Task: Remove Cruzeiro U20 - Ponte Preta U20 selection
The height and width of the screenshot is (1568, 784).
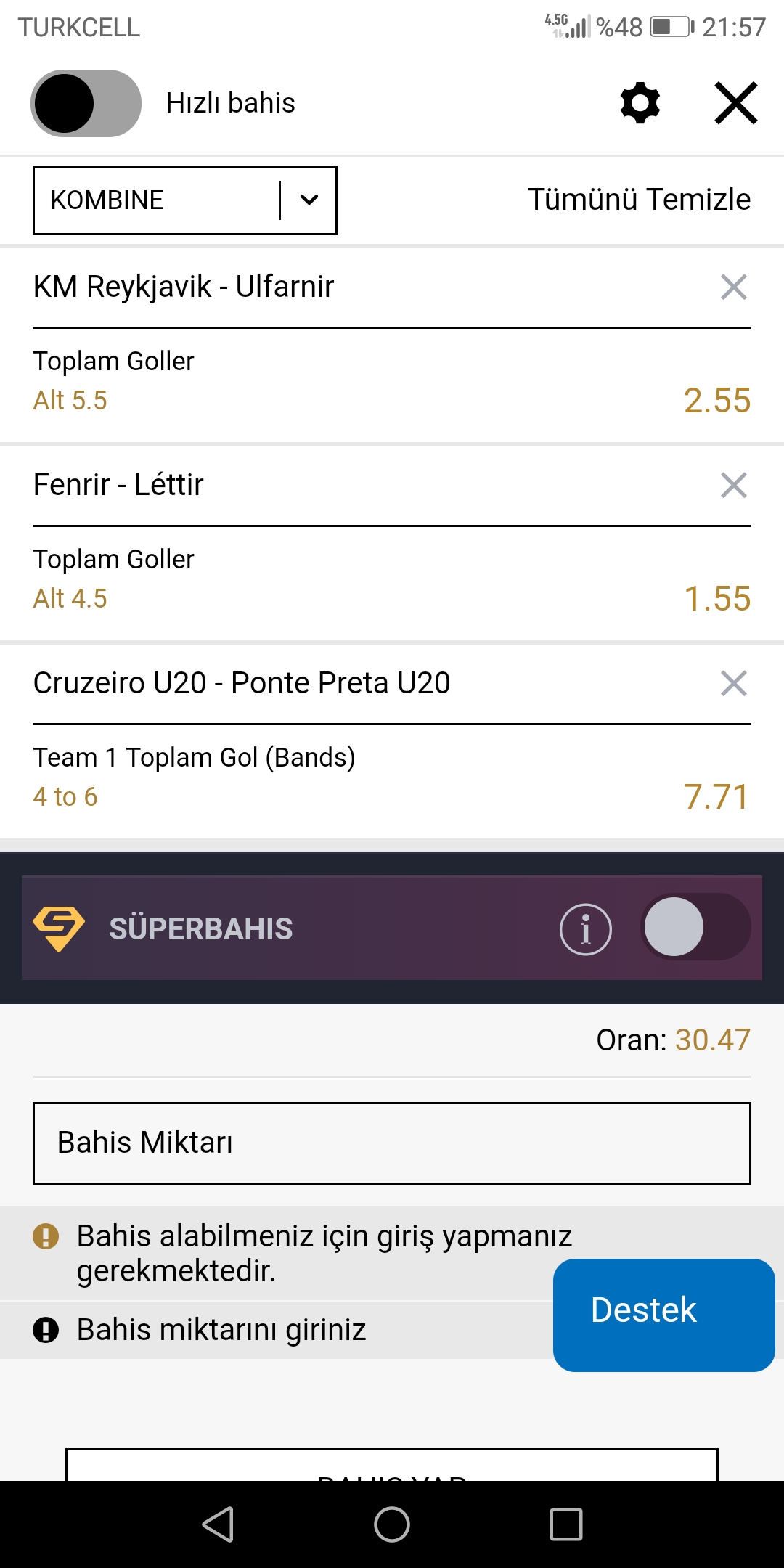Action: click(734, 683)
